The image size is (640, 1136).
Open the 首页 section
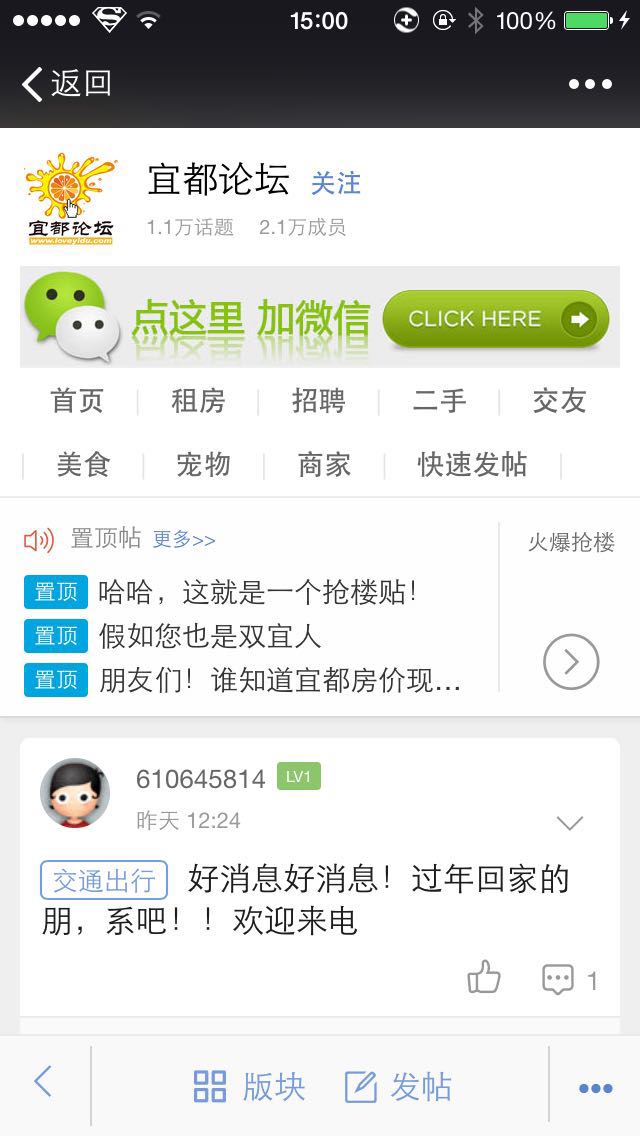click(x=77, y=401)
